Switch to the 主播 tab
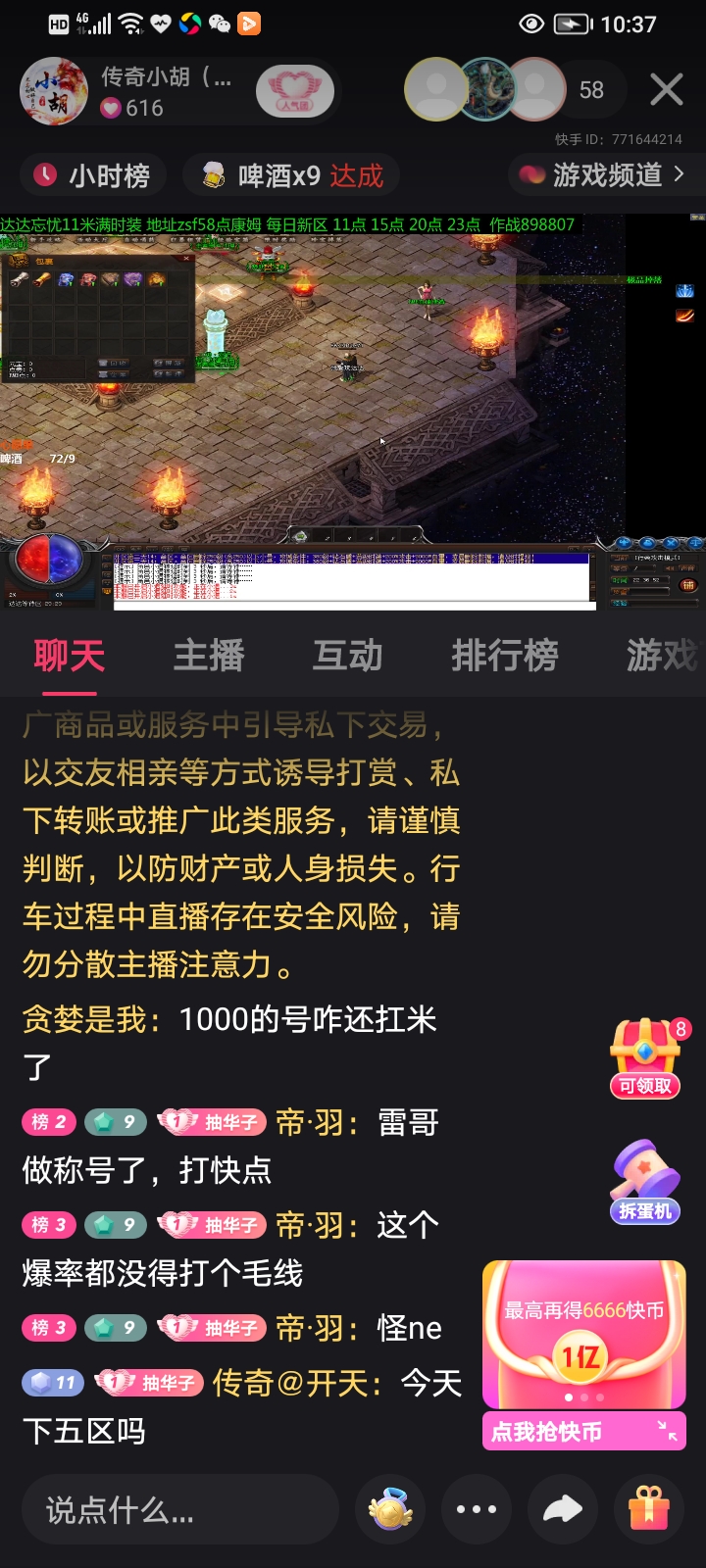Screen dimensions: 706x1568 click(x=208, y=656)
